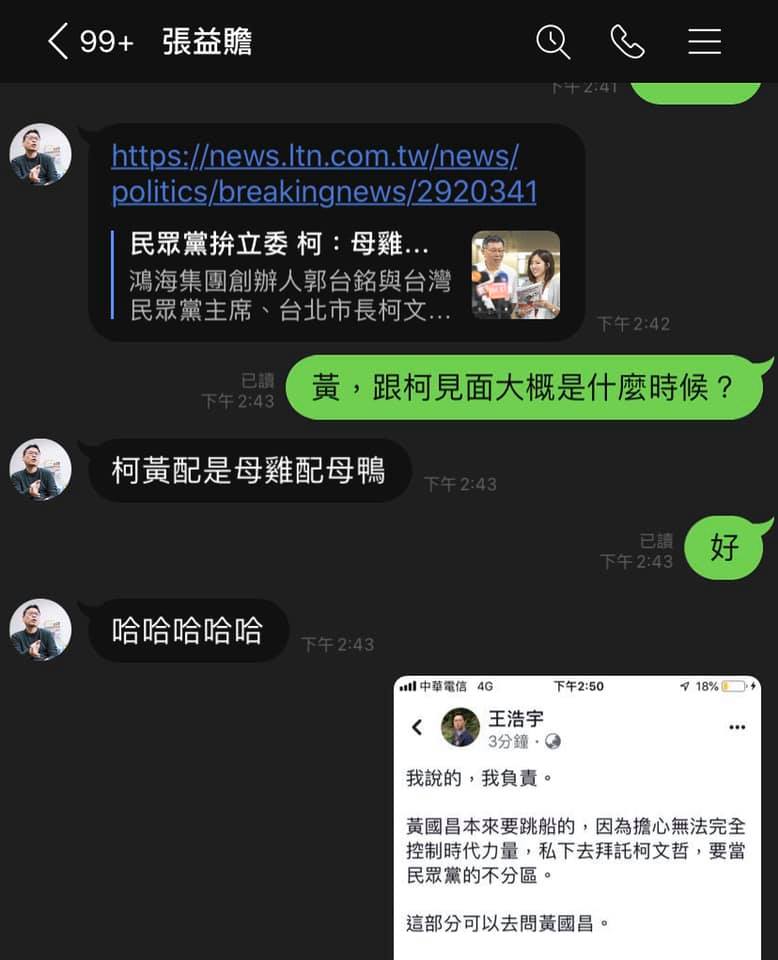778x960 pixels.
Task: Go back to the chat list
Action: (x=58, y=42)
